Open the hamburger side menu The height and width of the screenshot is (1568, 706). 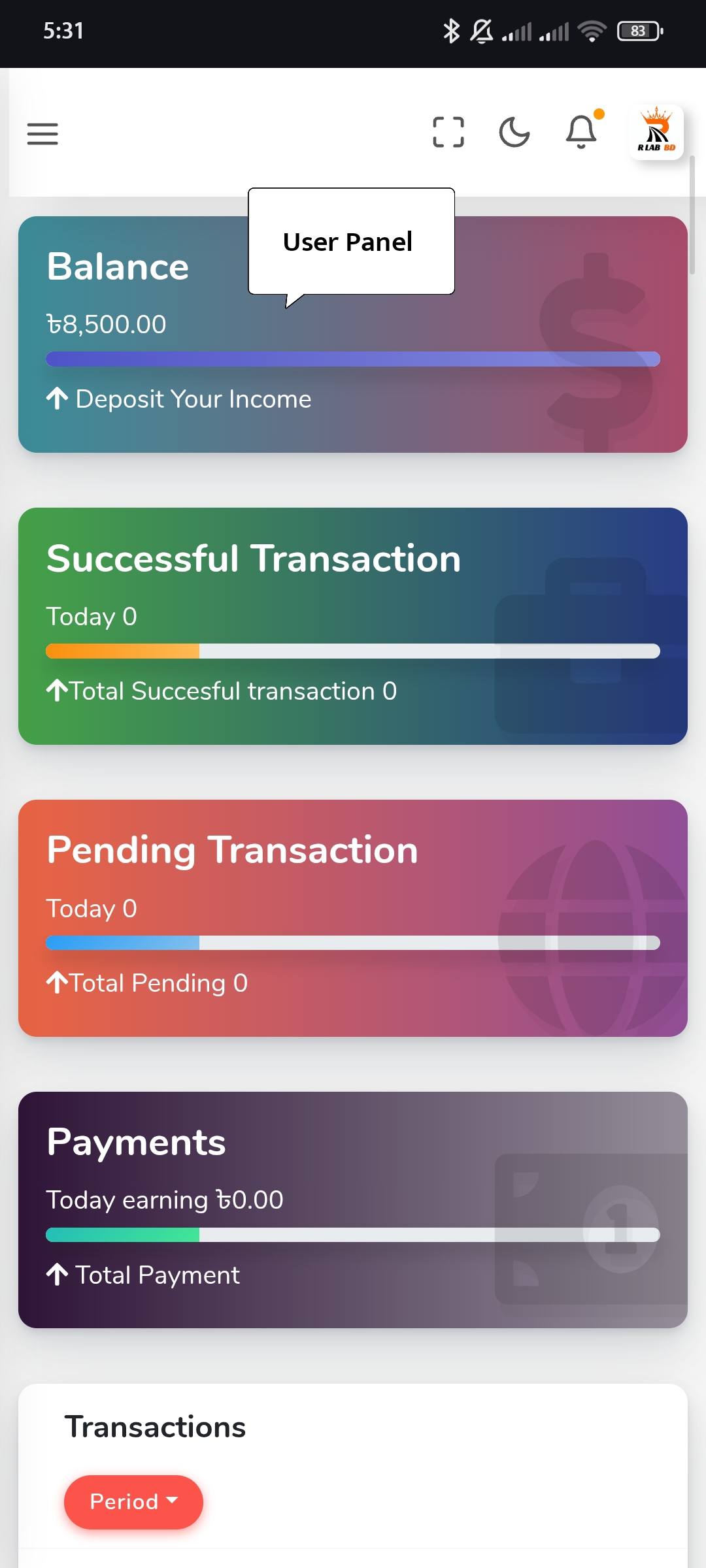point(42,133)
